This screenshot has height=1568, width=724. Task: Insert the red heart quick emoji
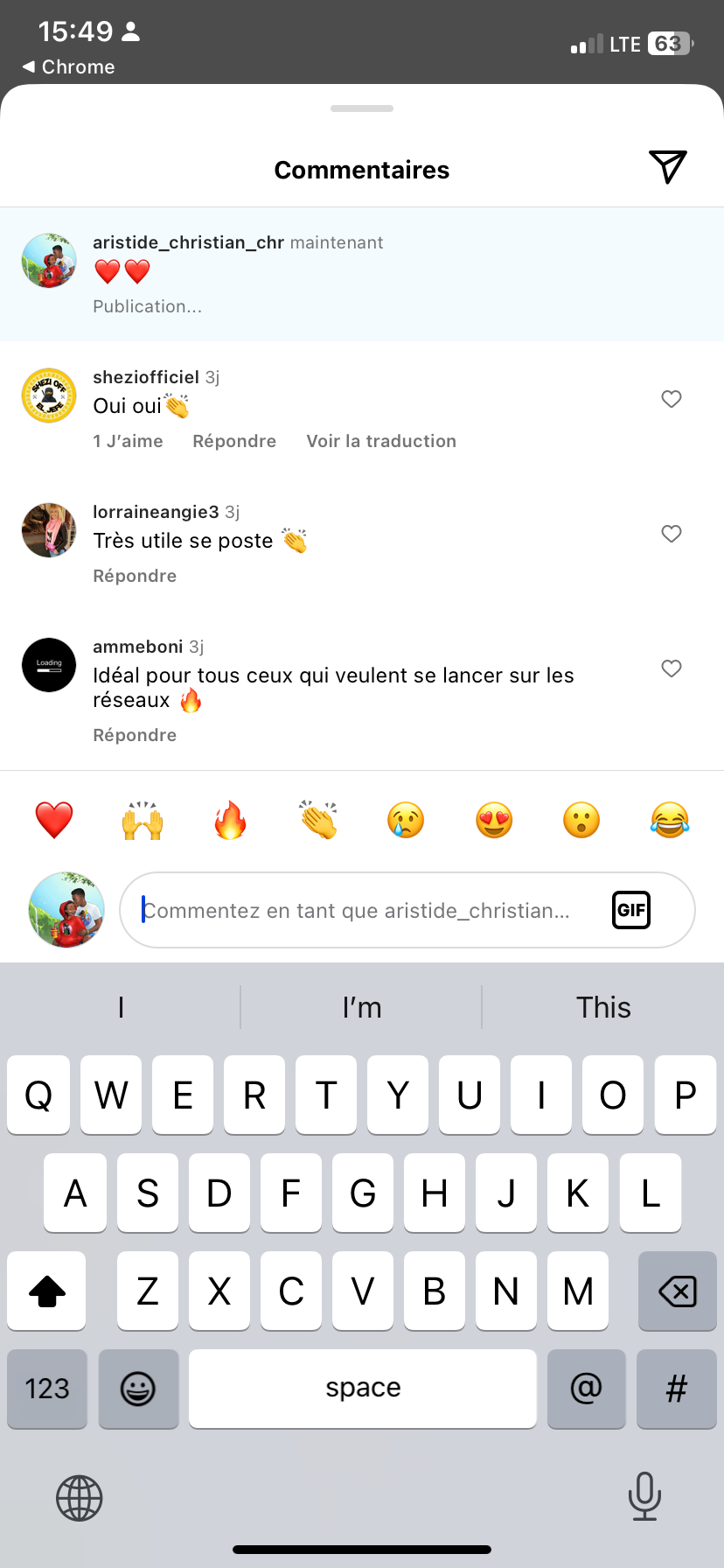coord(54,820)
